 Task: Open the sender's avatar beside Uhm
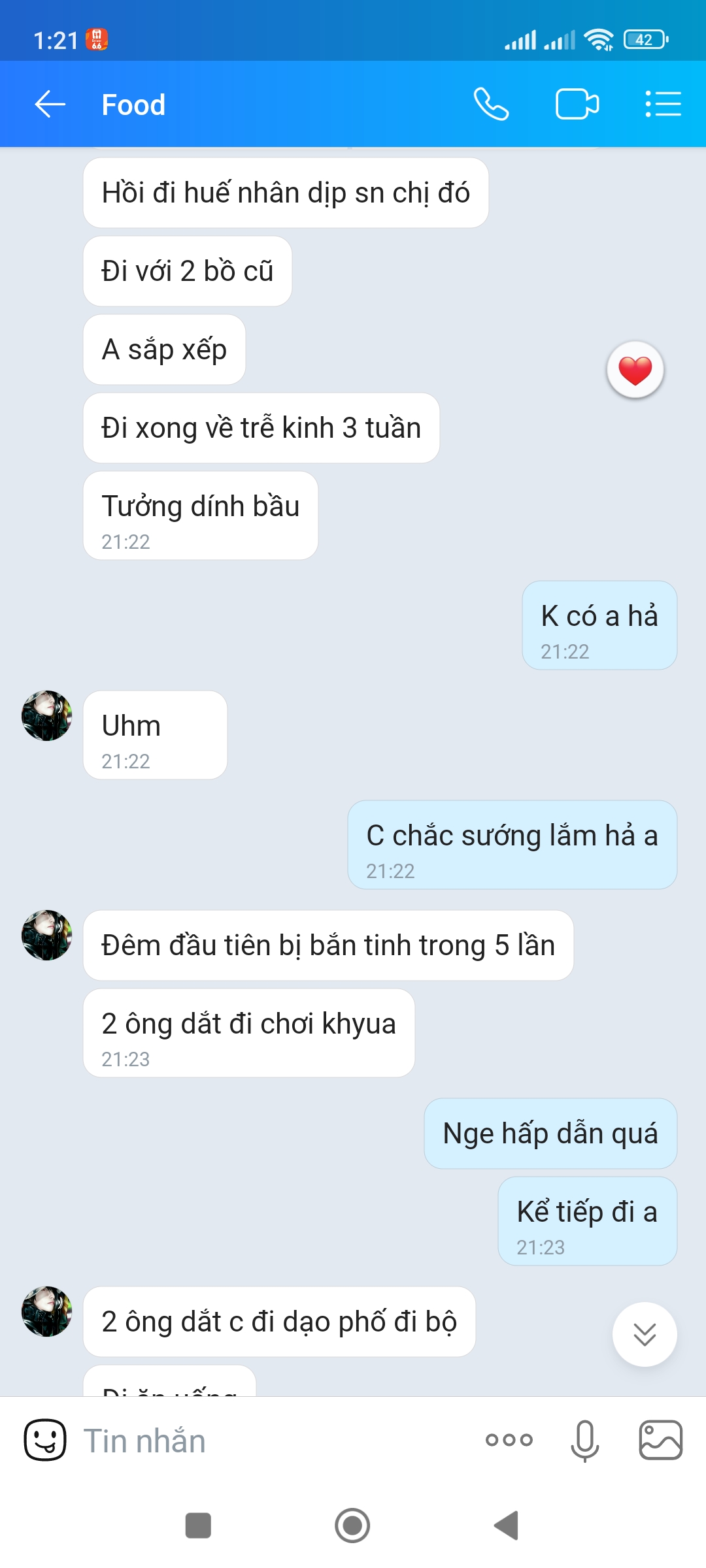[47, 716]
